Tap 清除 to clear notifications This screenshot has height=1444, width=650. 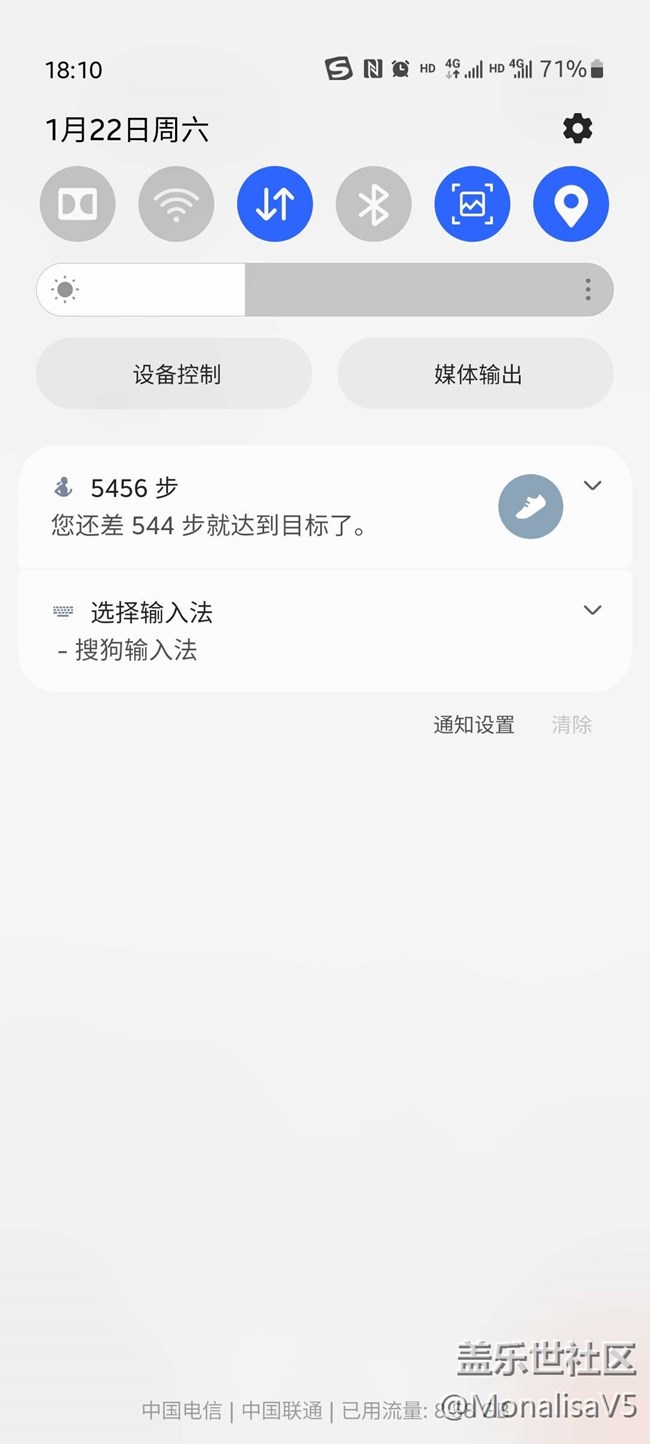pos(572,725)
